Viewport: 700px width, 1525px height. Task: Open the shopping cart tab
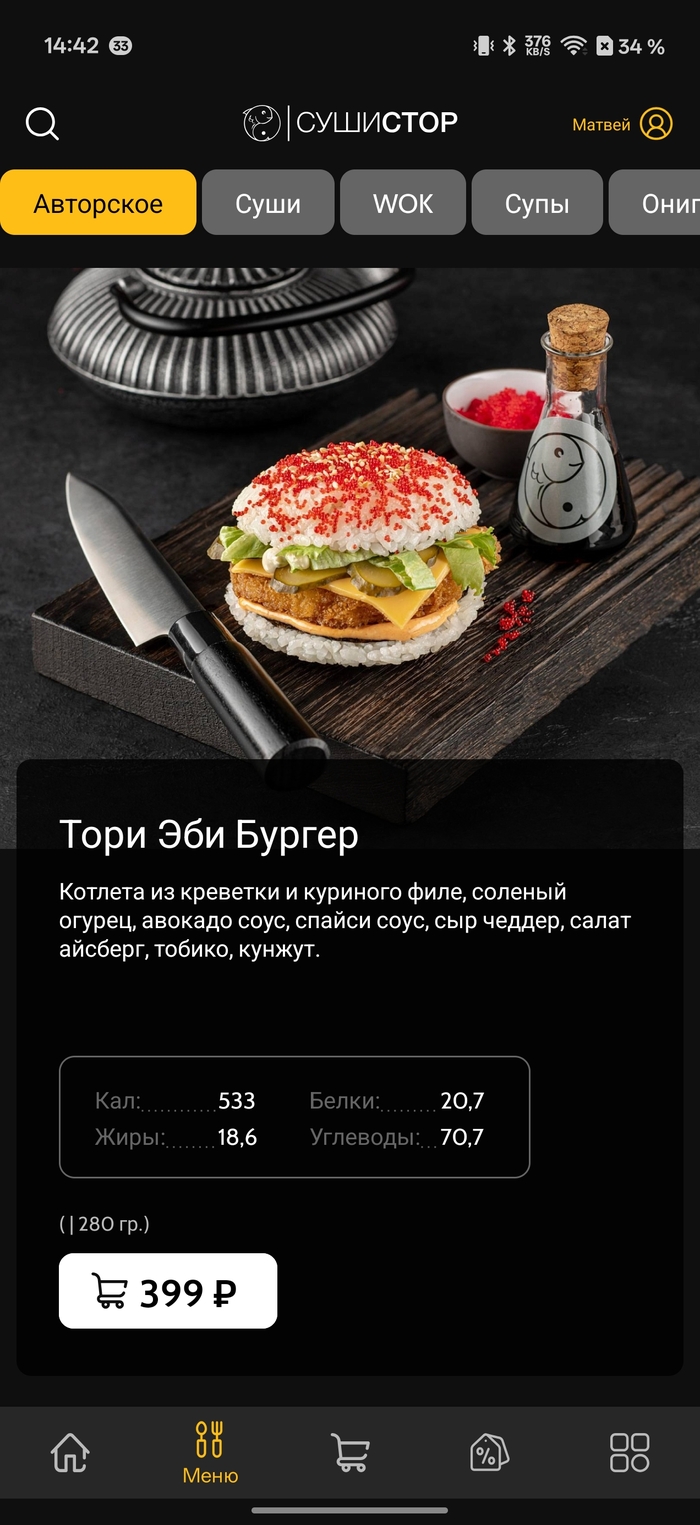click(x=350, y=1452)
